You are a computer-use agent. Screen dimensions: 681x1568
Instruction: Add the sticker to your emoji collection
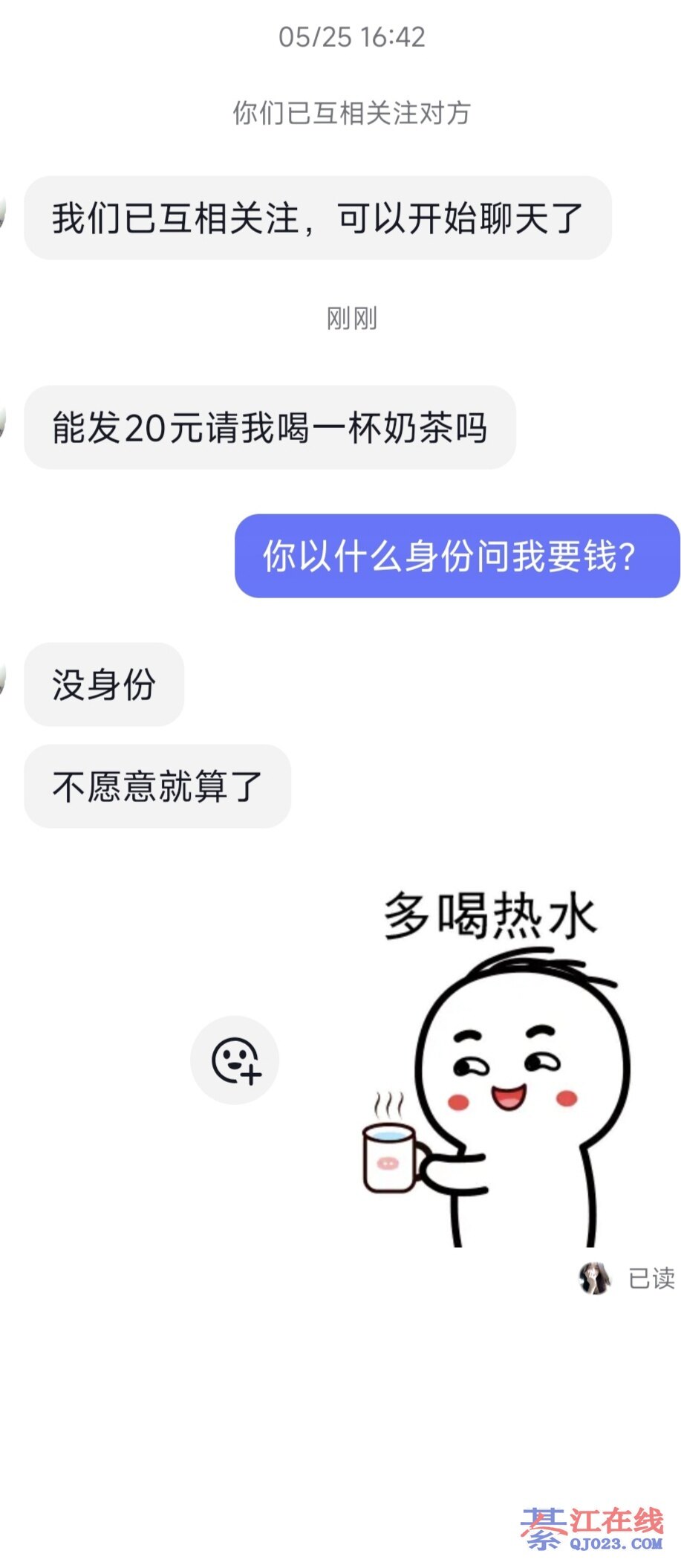click(235, 1060)
